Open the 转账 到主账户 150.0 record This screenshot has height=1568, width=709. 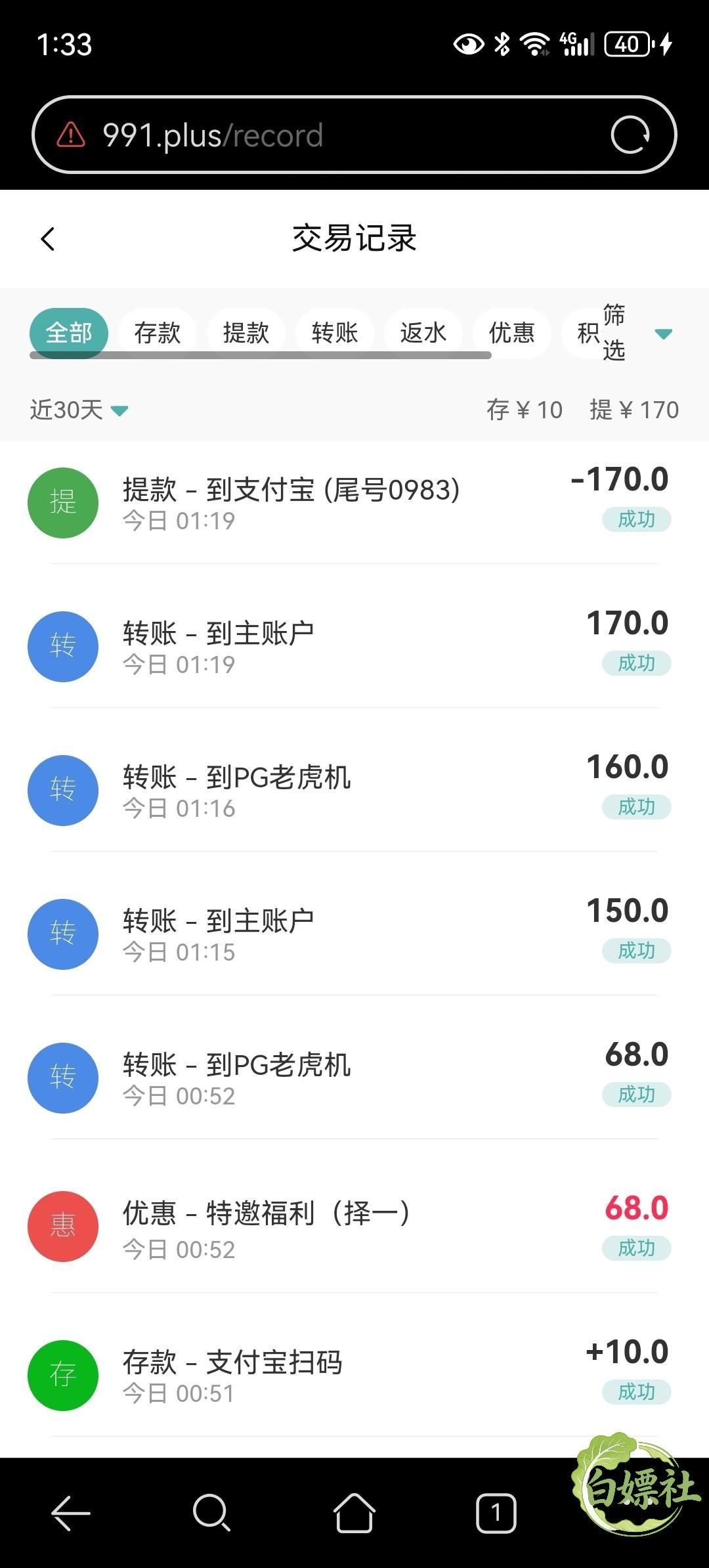click(x=354, y=934)
